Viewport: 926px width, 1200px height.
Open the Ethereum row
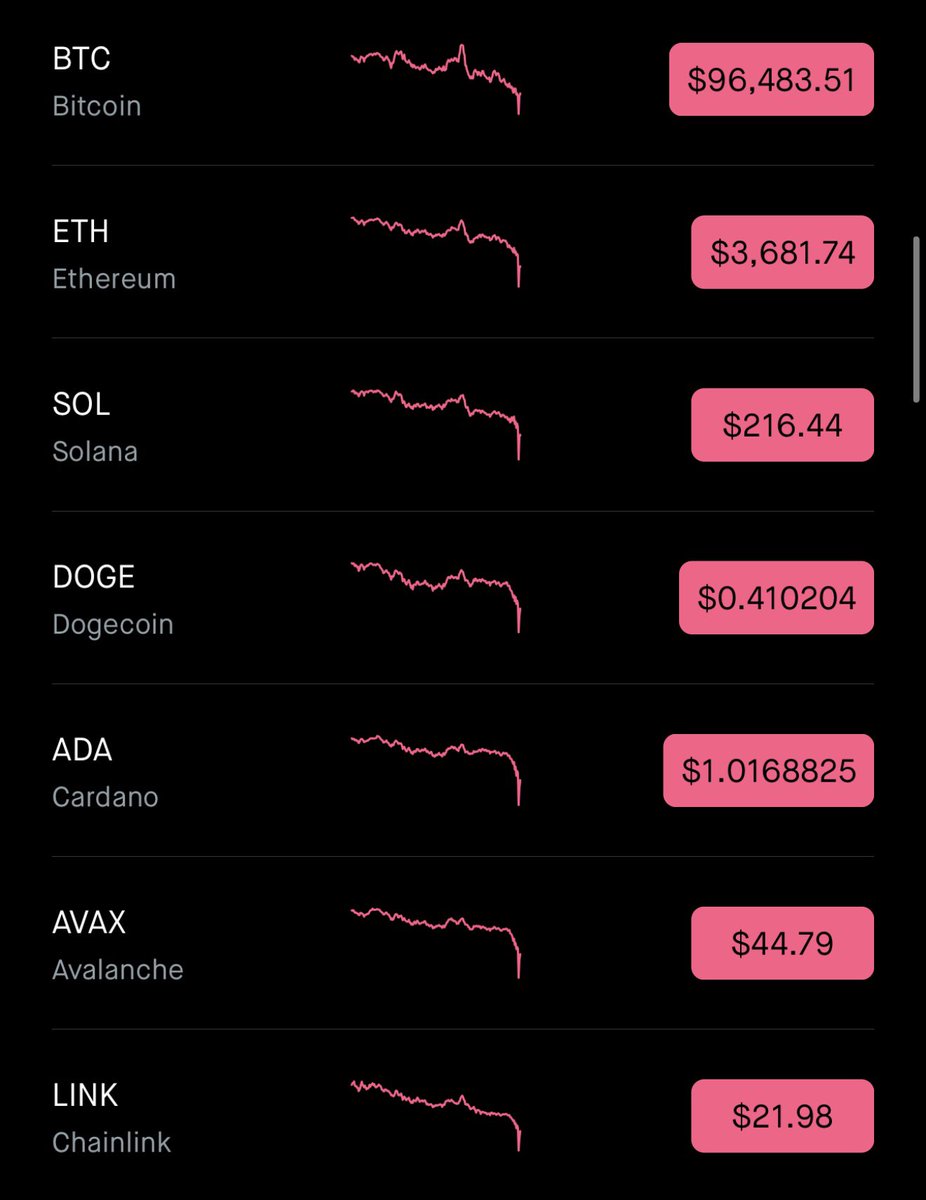pyautogui.click(x=113, y=254)
